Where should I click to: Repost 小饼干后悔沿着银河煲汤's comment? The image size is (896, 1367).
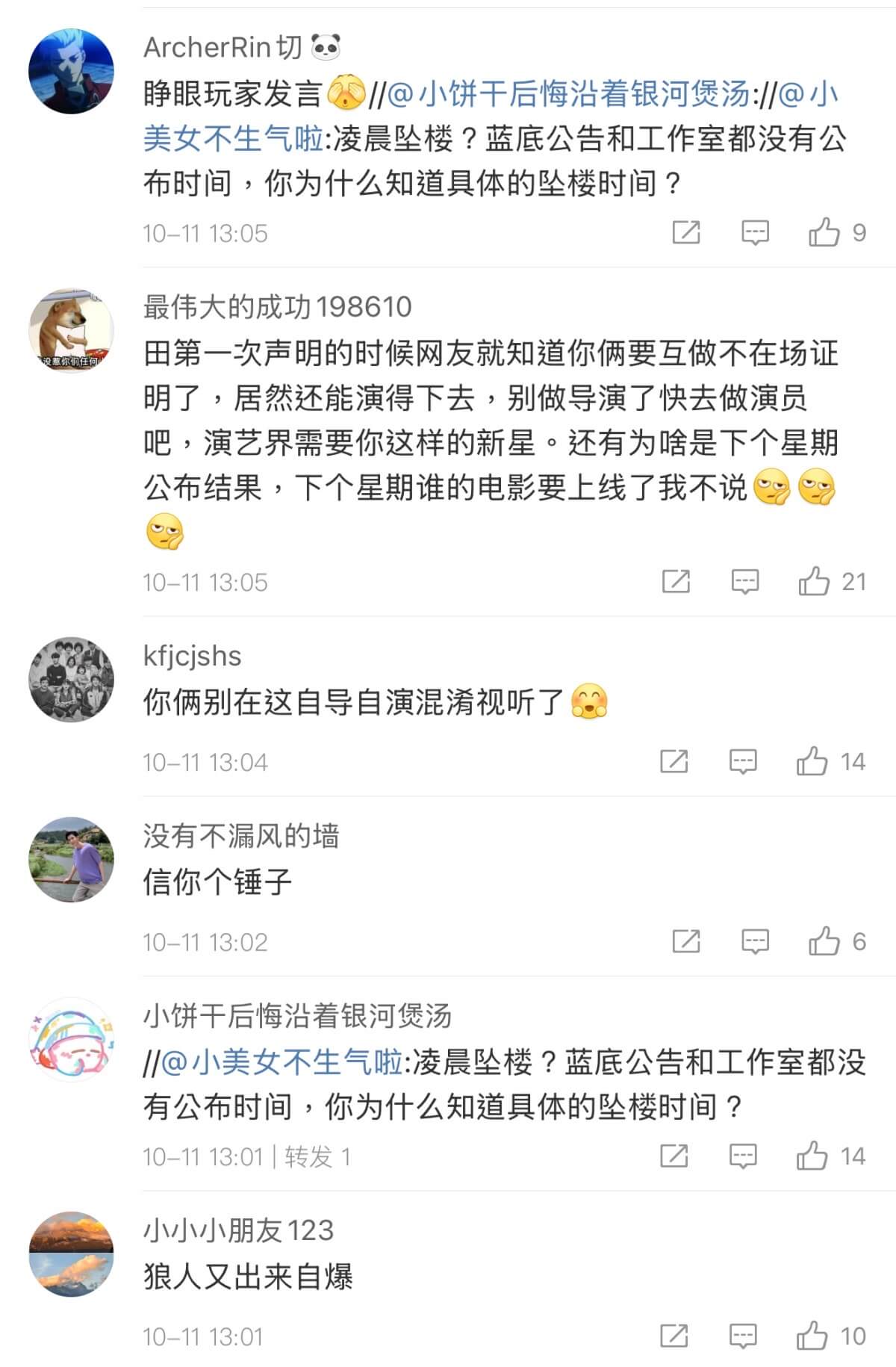coord(674,1156)
